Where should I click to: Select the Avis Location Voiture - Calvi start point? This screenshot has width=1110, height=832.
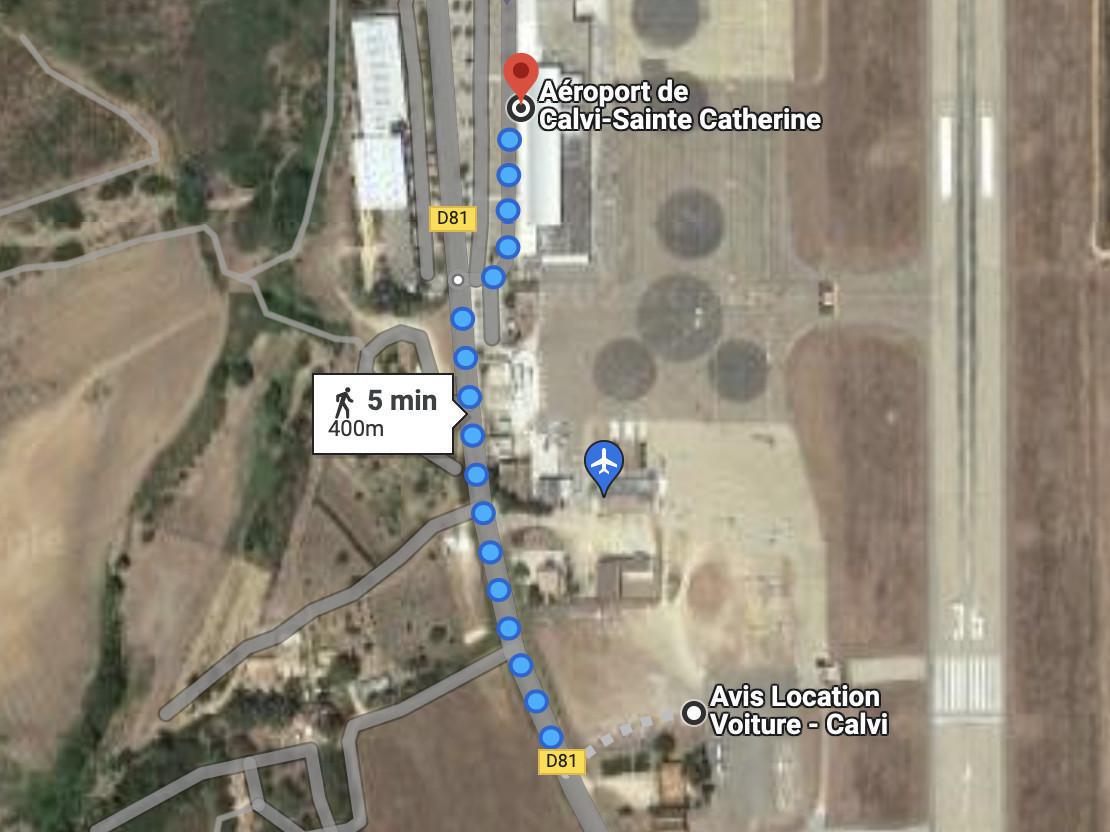[693, 712]
